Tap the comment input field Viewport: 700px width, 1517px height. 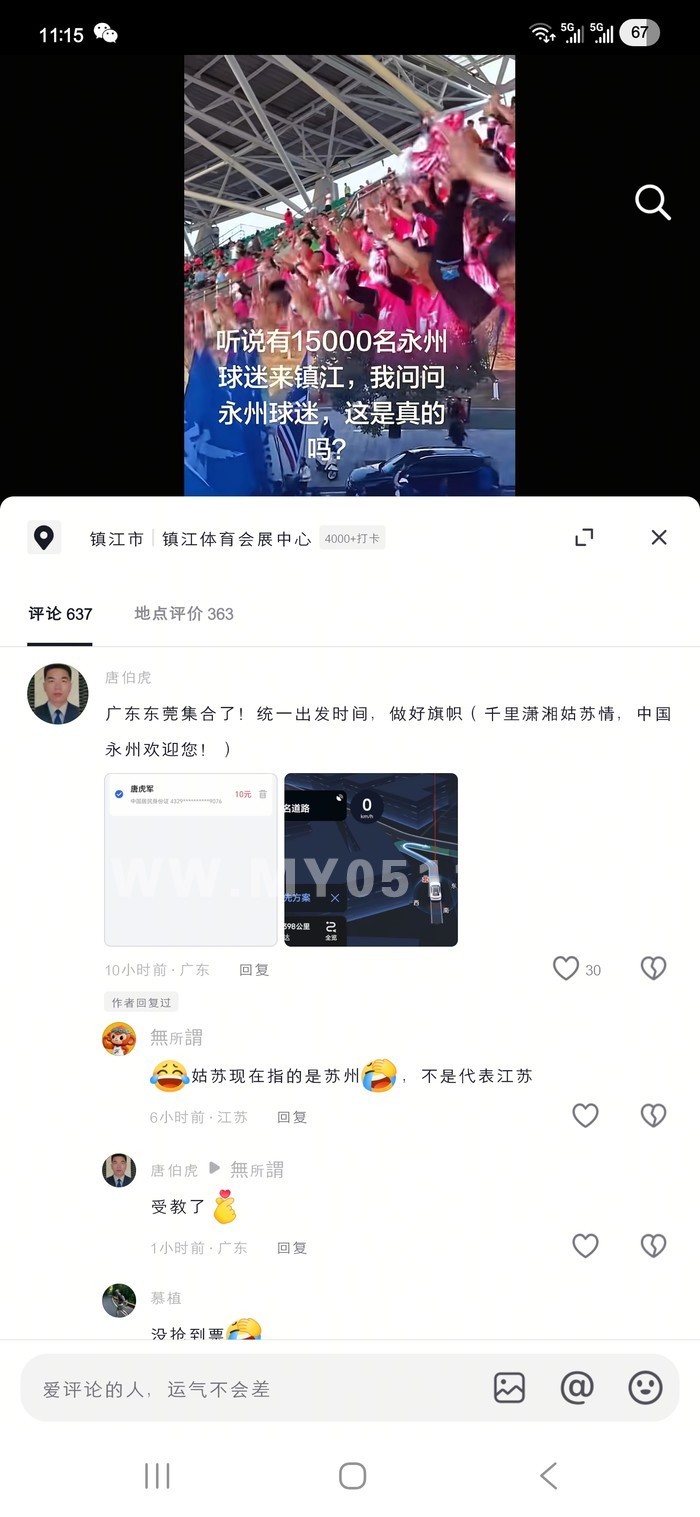250,1388
